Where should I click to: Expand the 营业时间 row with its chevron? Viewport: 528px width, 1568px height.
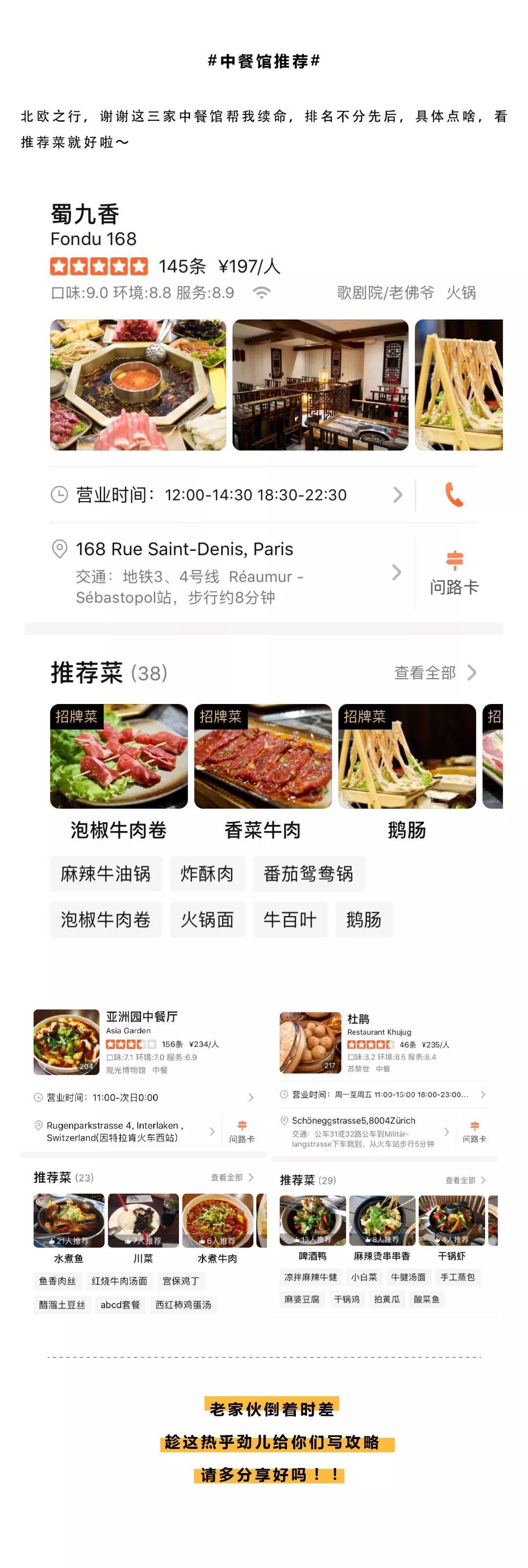coord(399,495)
